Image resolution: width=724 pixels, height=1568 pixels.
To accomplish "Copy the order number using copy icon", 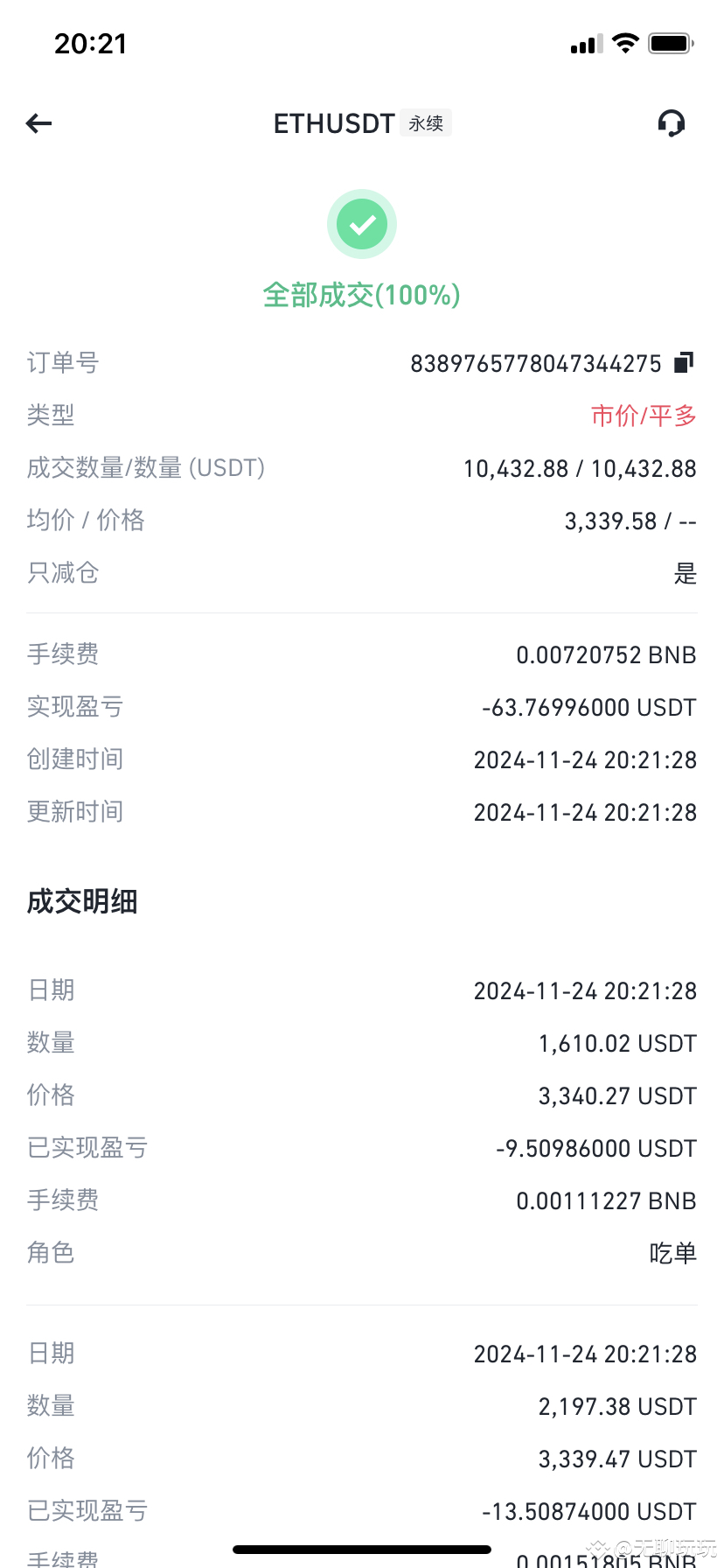I will click(x=685, y=361).
